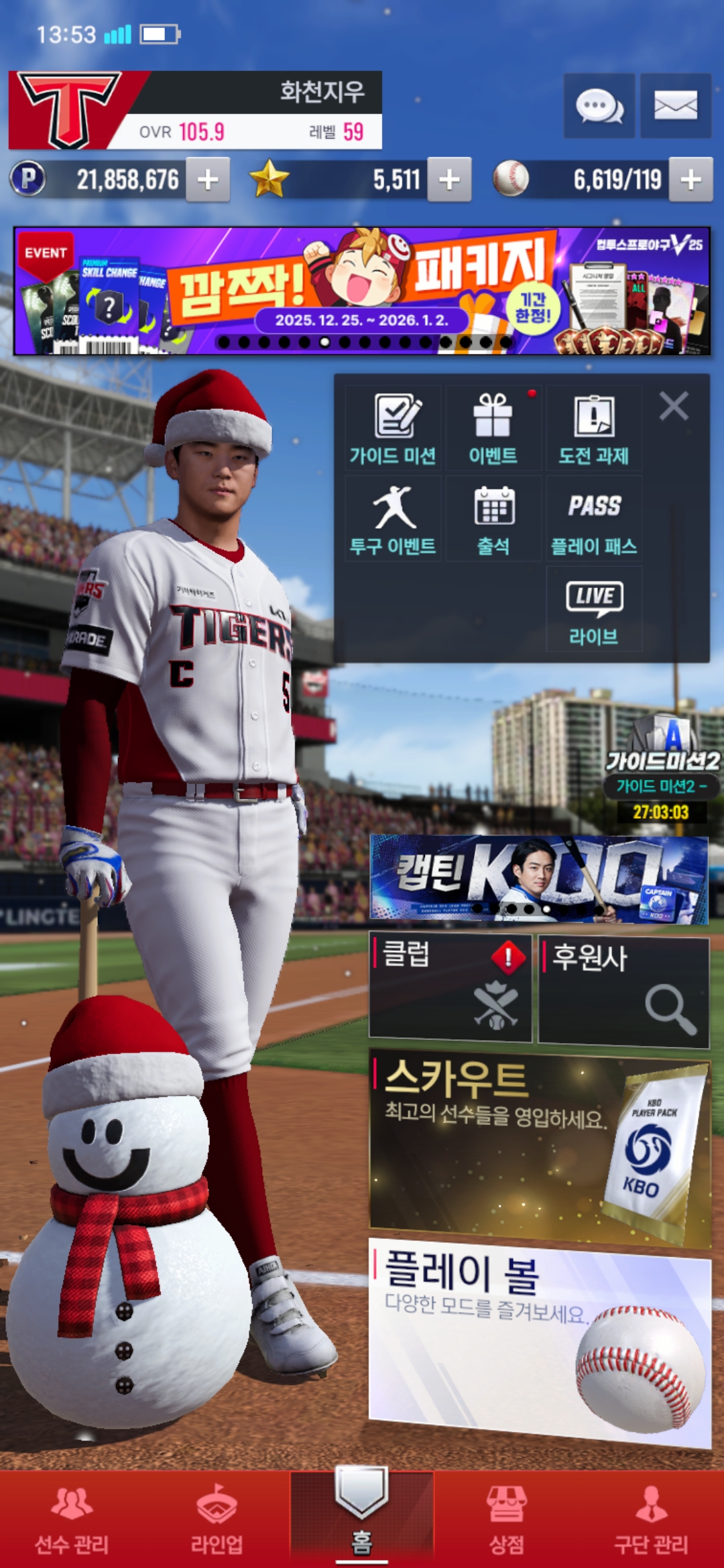Add more baseballs with the plus button

click(x=690, y=180)
